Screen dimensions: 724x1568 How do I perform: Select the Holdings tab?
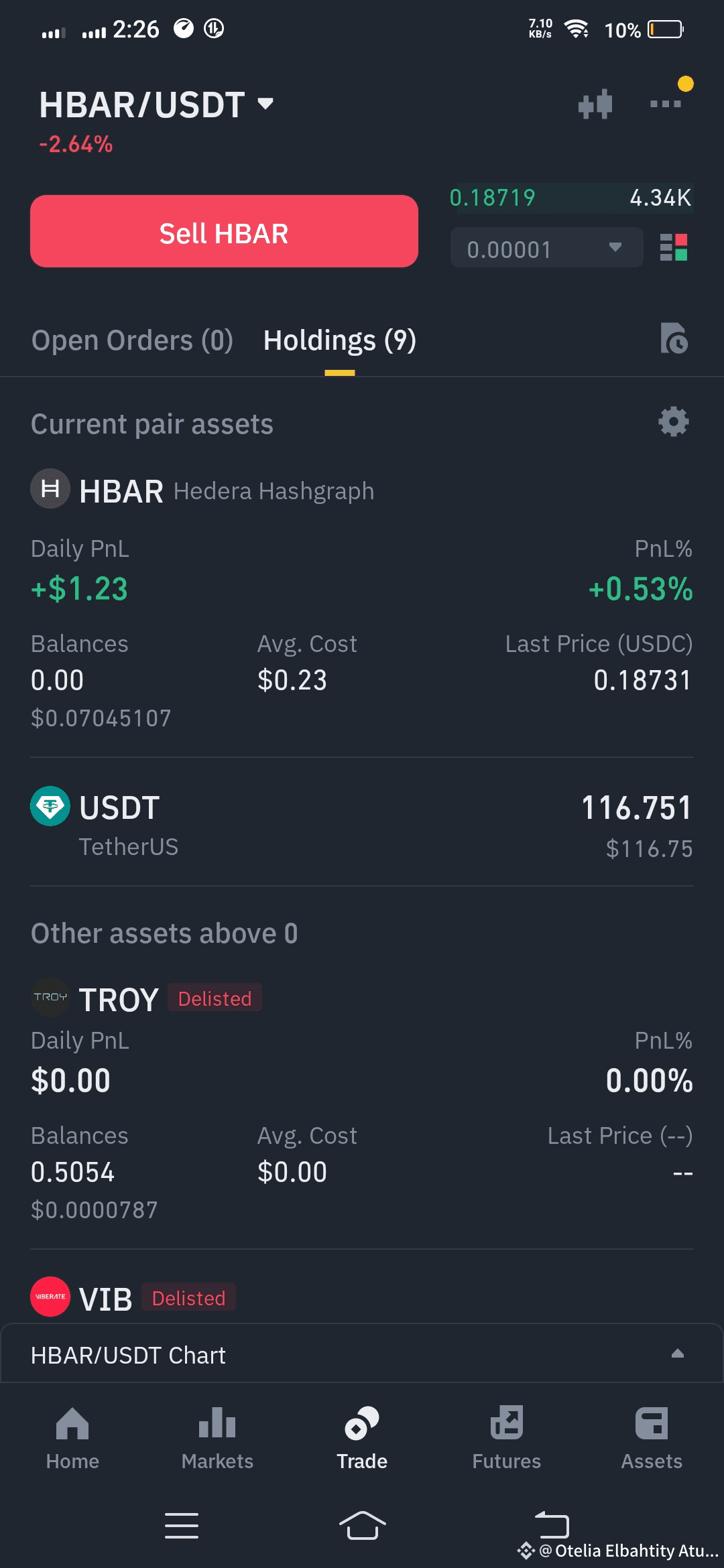pos(339,340)
